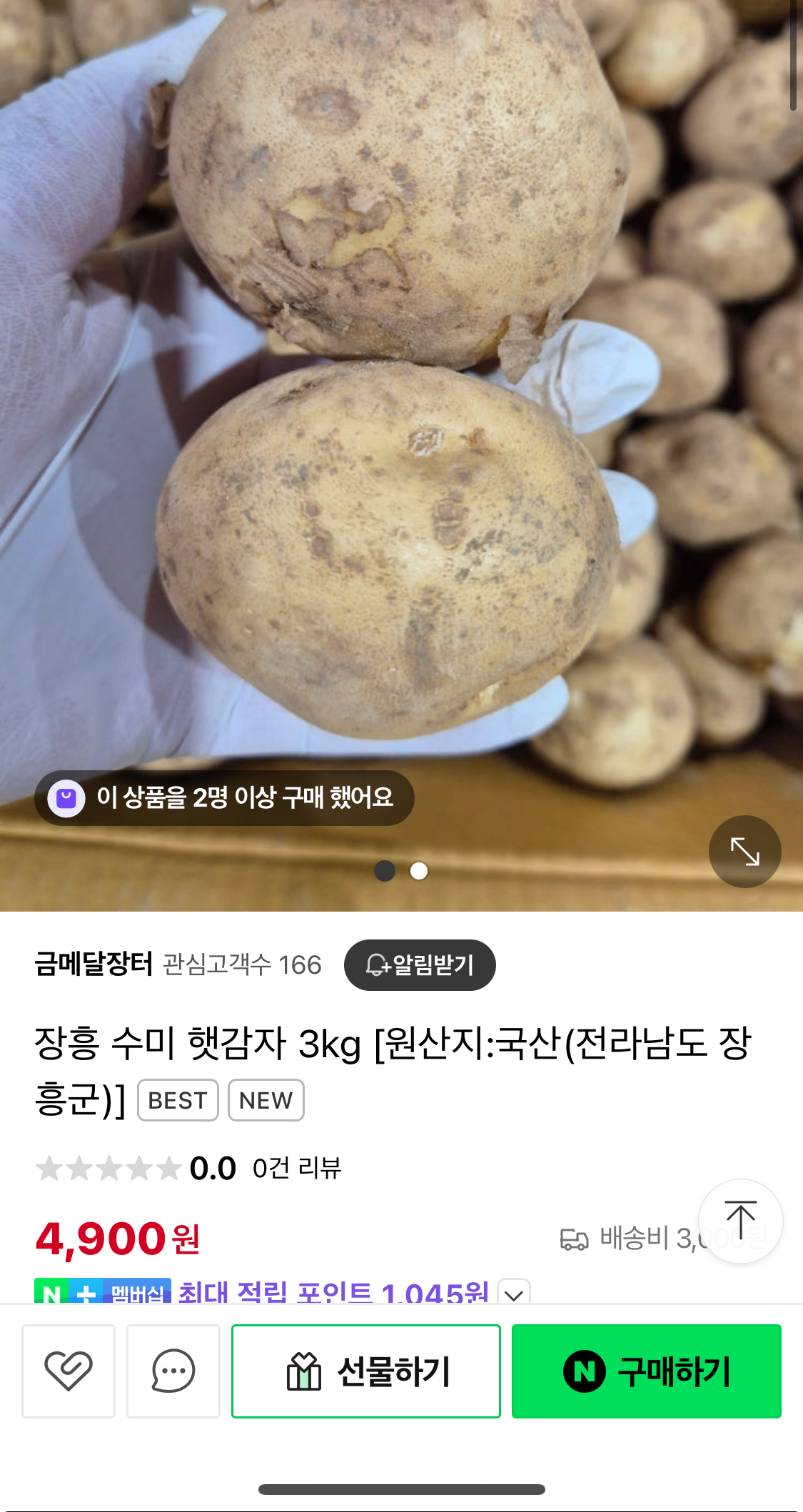
Task: Add this product to the wishlist
Action: [x=69, y=1371]
